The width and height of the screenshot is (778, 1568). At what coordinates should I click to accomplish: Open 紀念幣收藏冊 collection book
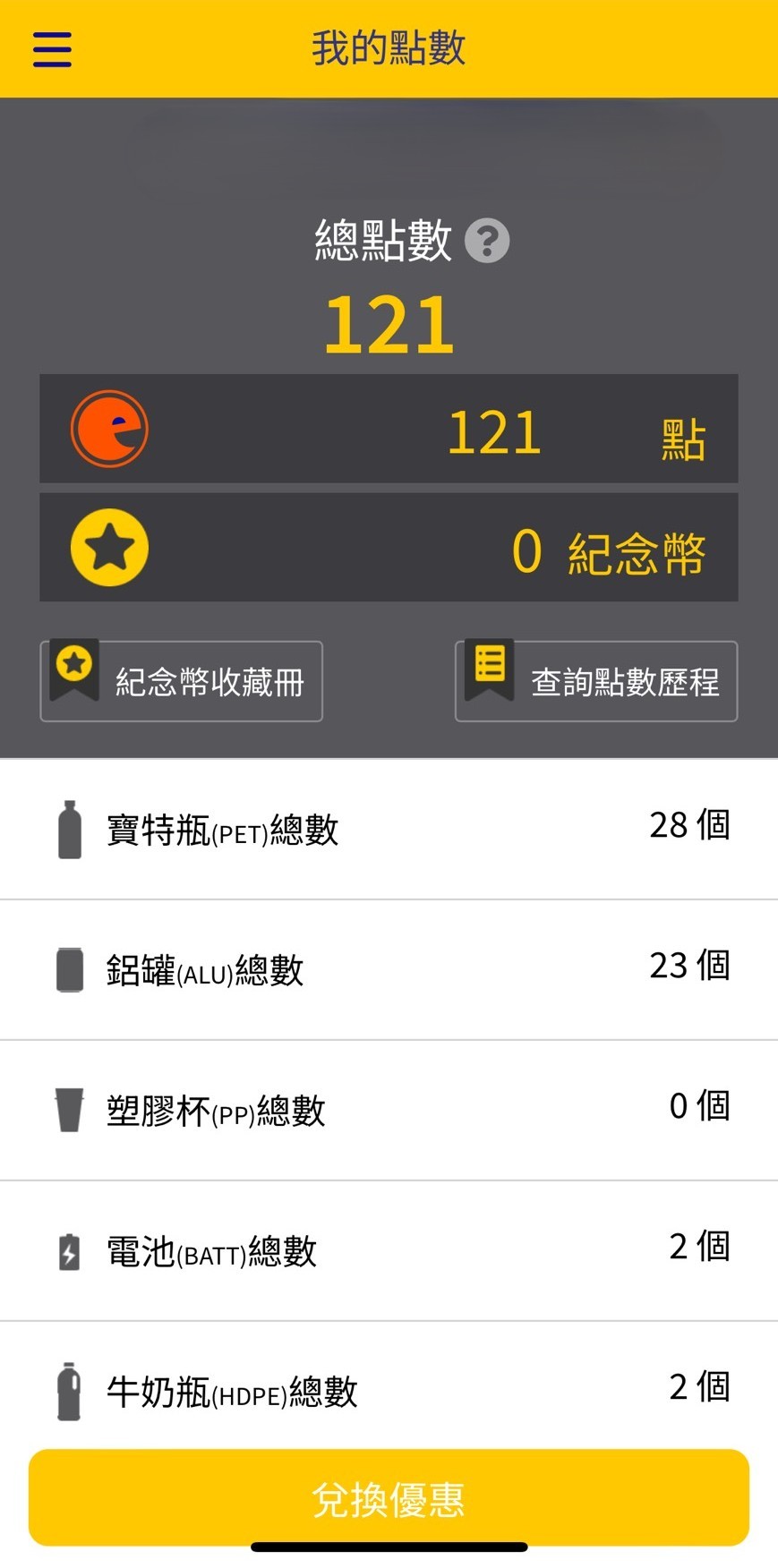point(180,680)
